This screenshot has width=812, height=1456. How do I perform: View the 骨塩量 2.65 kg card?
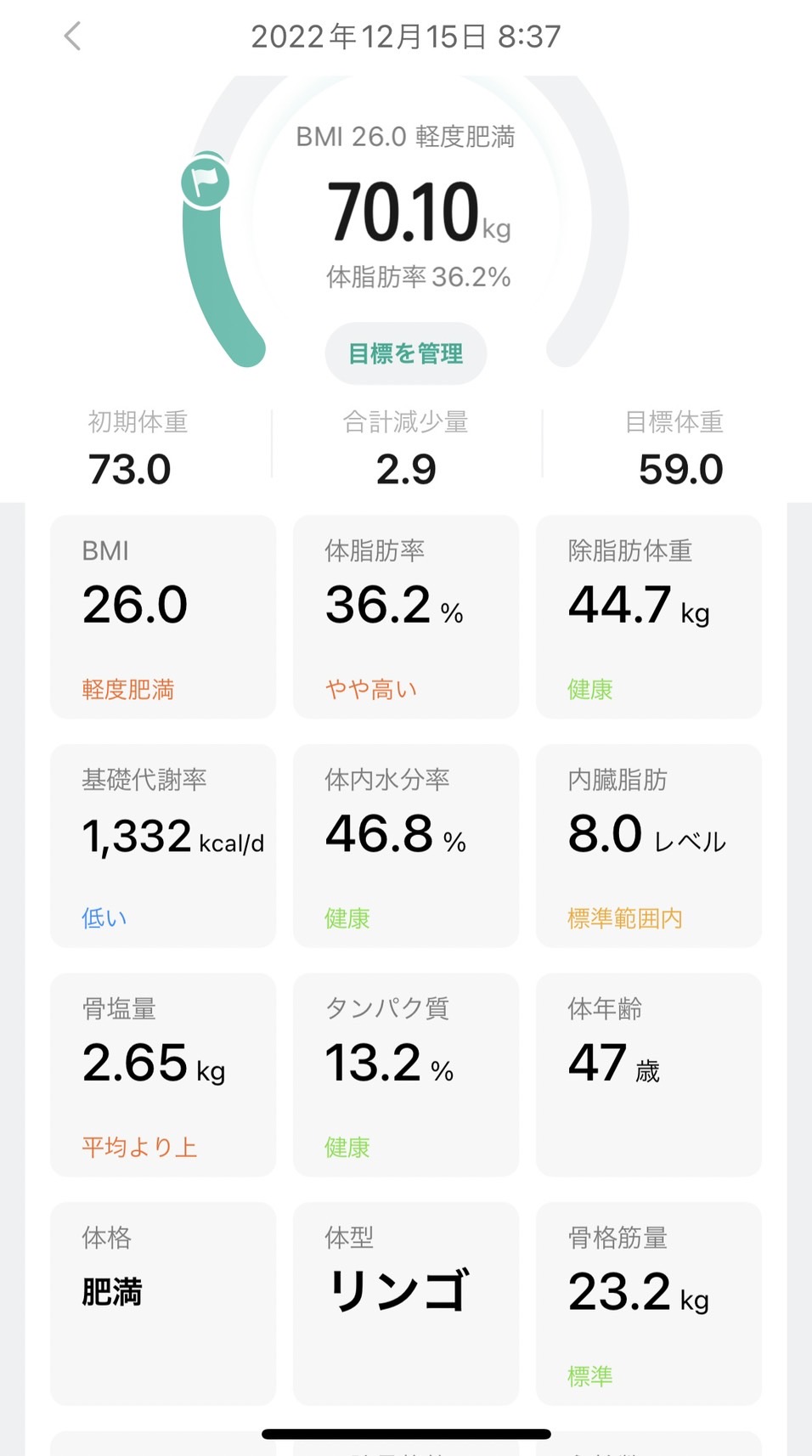(163, 1075)
